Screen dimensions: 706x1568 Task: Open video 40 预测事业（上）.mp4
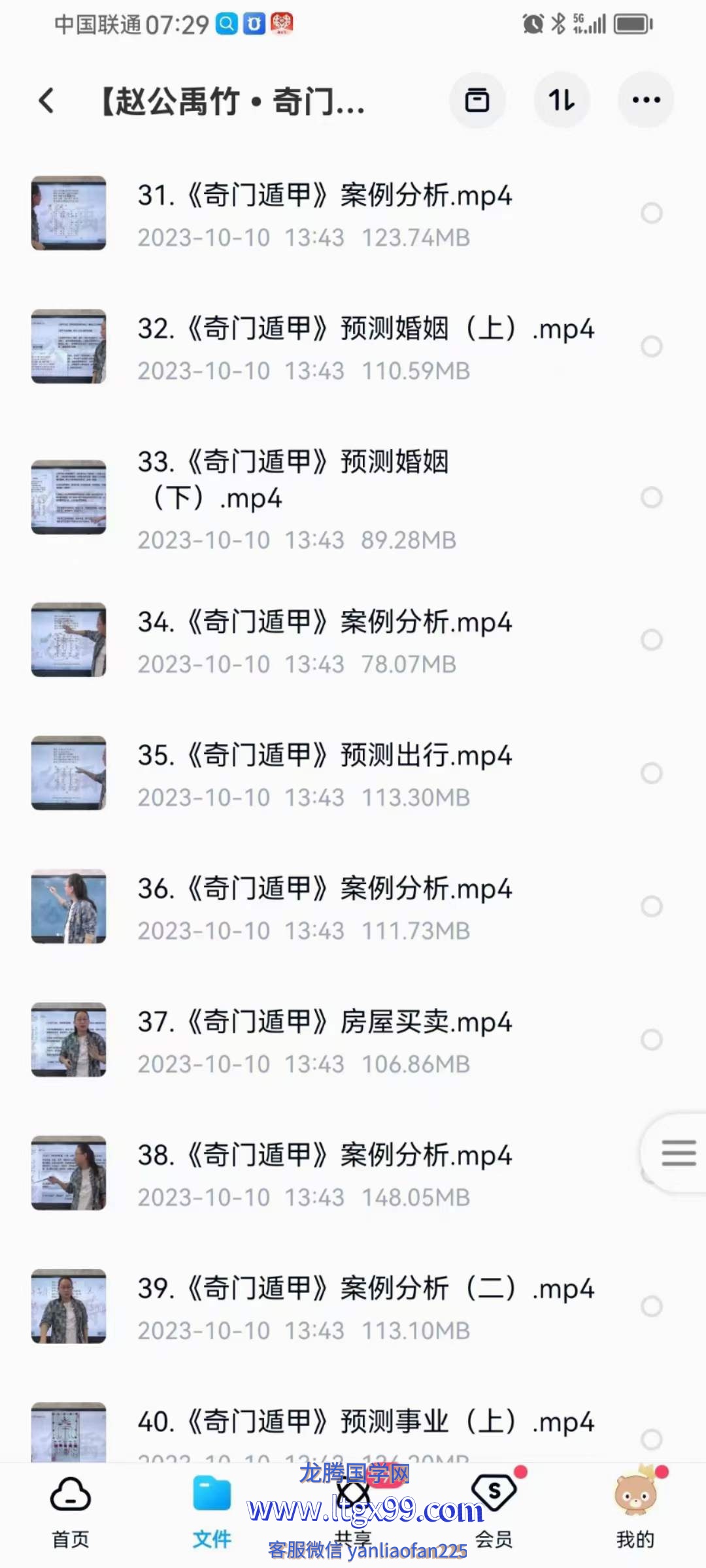click(365, 1422)
